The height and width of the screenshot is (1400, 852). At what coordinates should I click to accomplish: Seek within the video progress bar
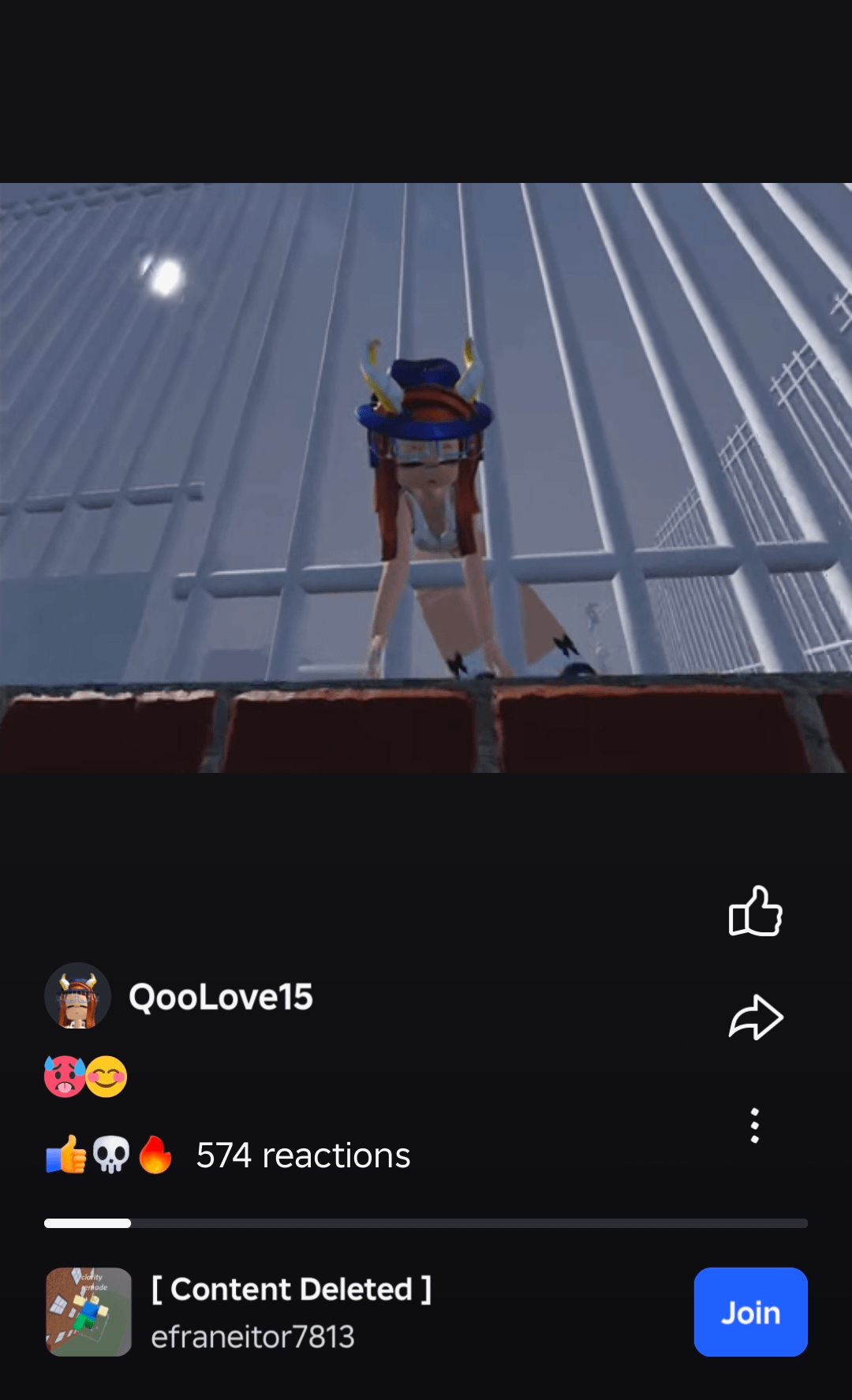tap(426, 1223)
